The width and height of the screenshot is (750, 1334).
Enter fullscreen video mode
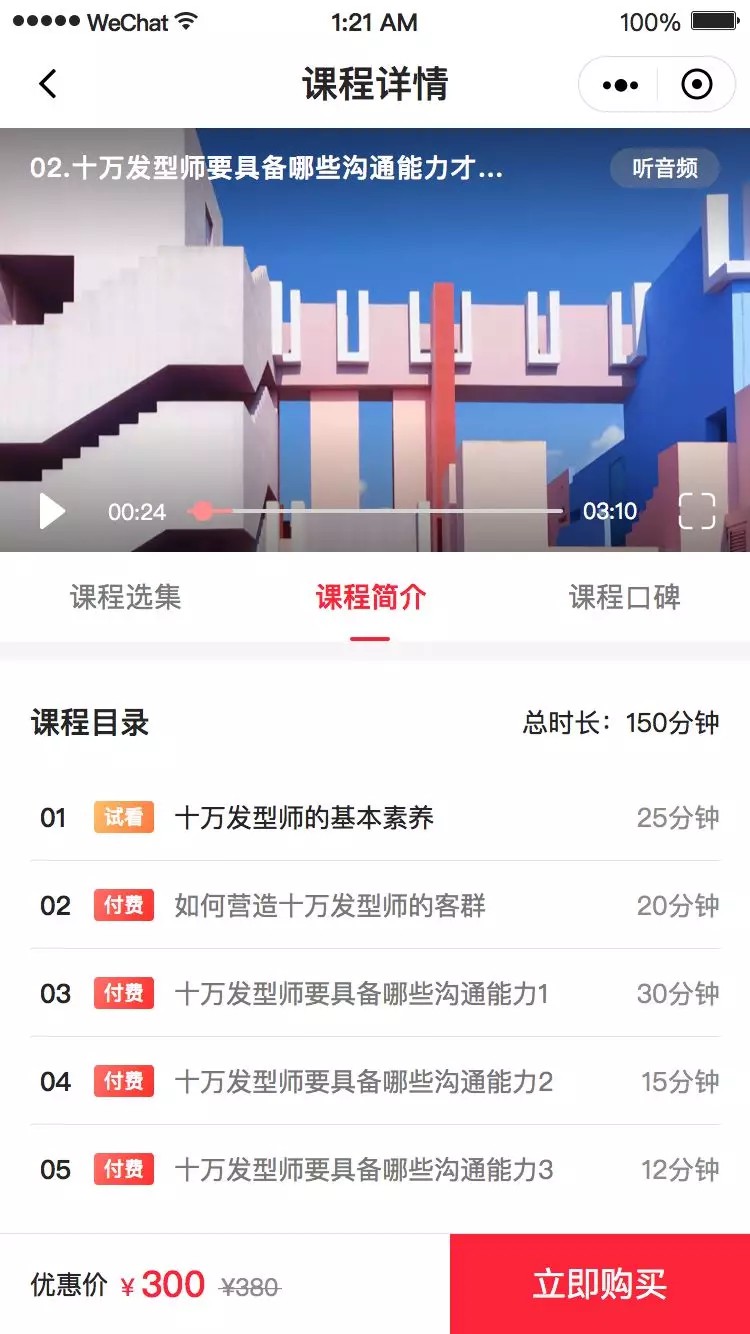pos(697,511)
